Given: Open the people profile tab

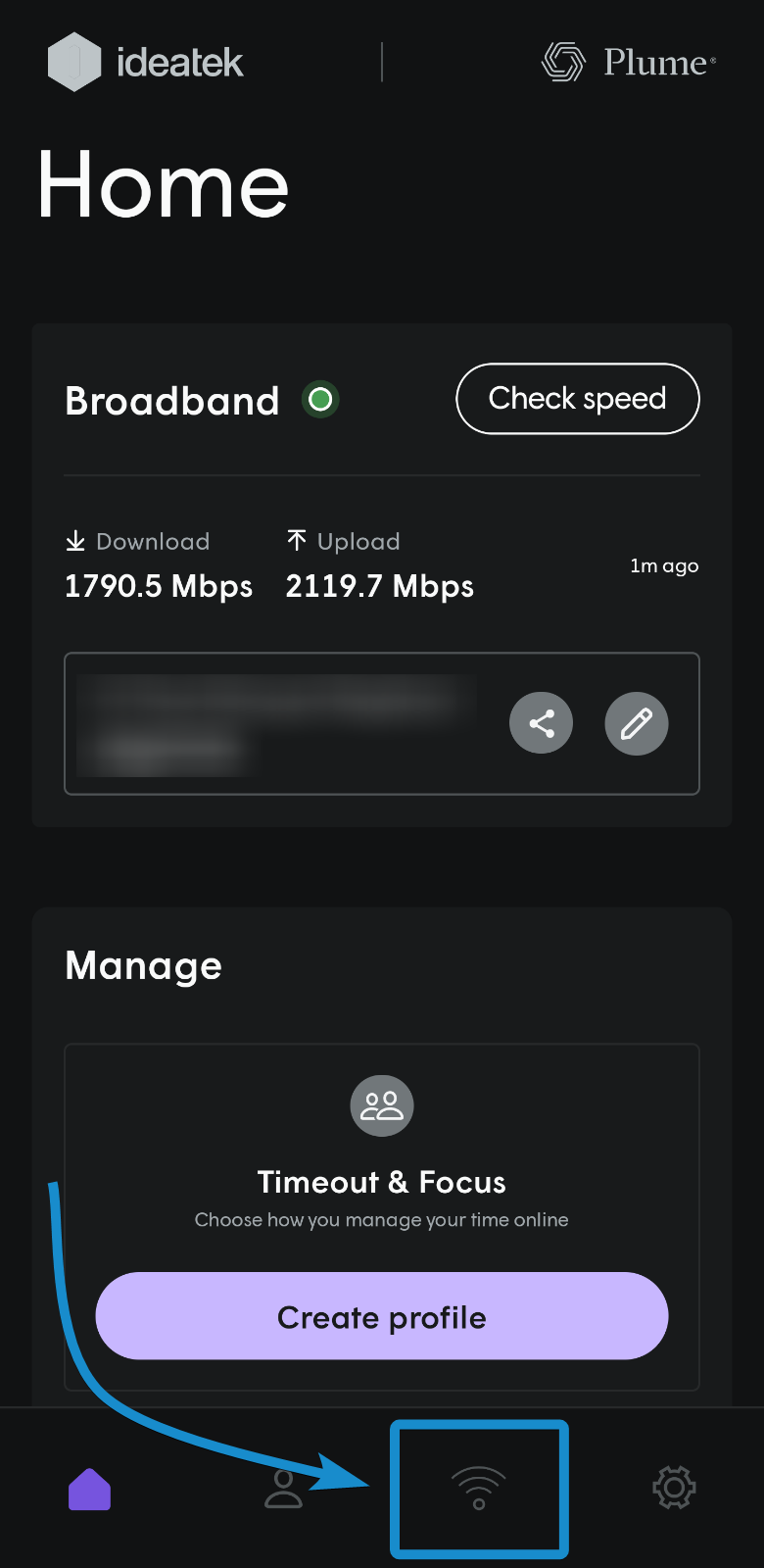Looking at the screenshot, I should coord(284,1489).
